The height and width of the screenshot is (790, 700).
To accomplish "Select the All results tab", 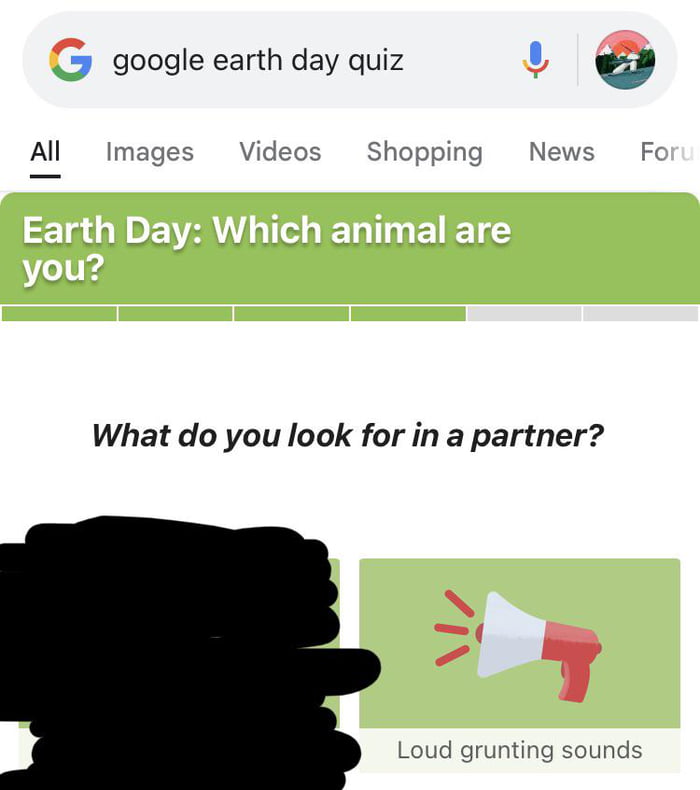I will tap(45, 152).
